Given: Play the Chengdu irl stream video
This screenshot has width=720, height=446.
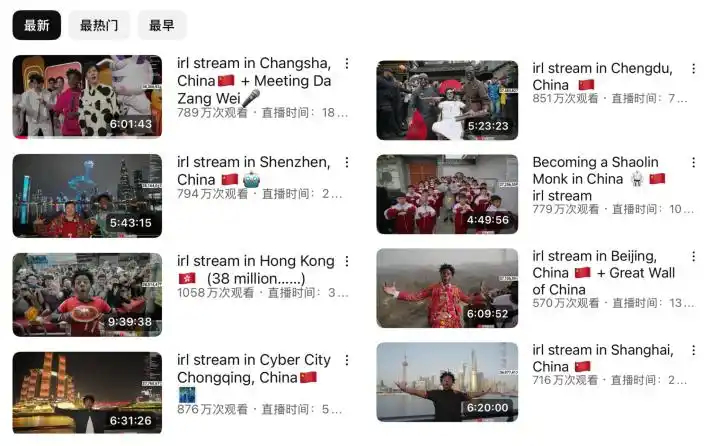Looking at the screenshot, I should (x=447, y=100).
